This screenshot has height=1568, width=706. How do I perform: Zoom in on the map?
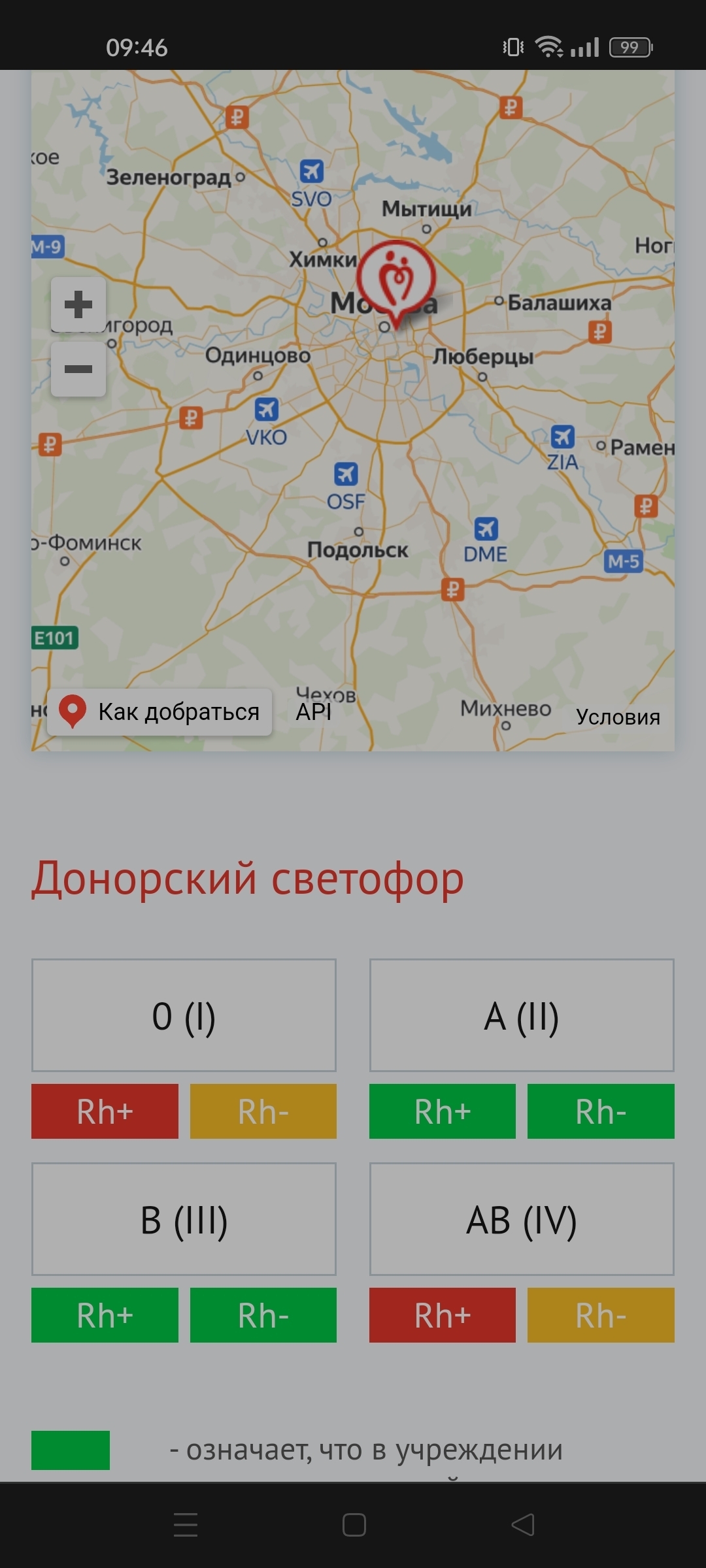[x=78, y=304]
